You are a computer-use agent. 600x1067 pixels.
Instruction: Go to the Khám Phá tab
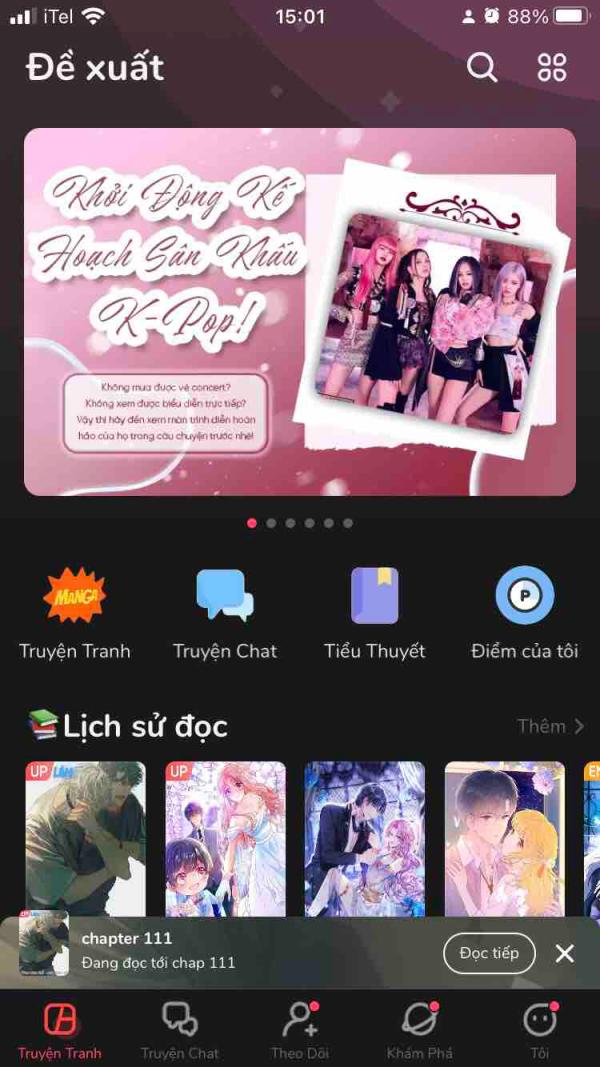coord(420,1030)
